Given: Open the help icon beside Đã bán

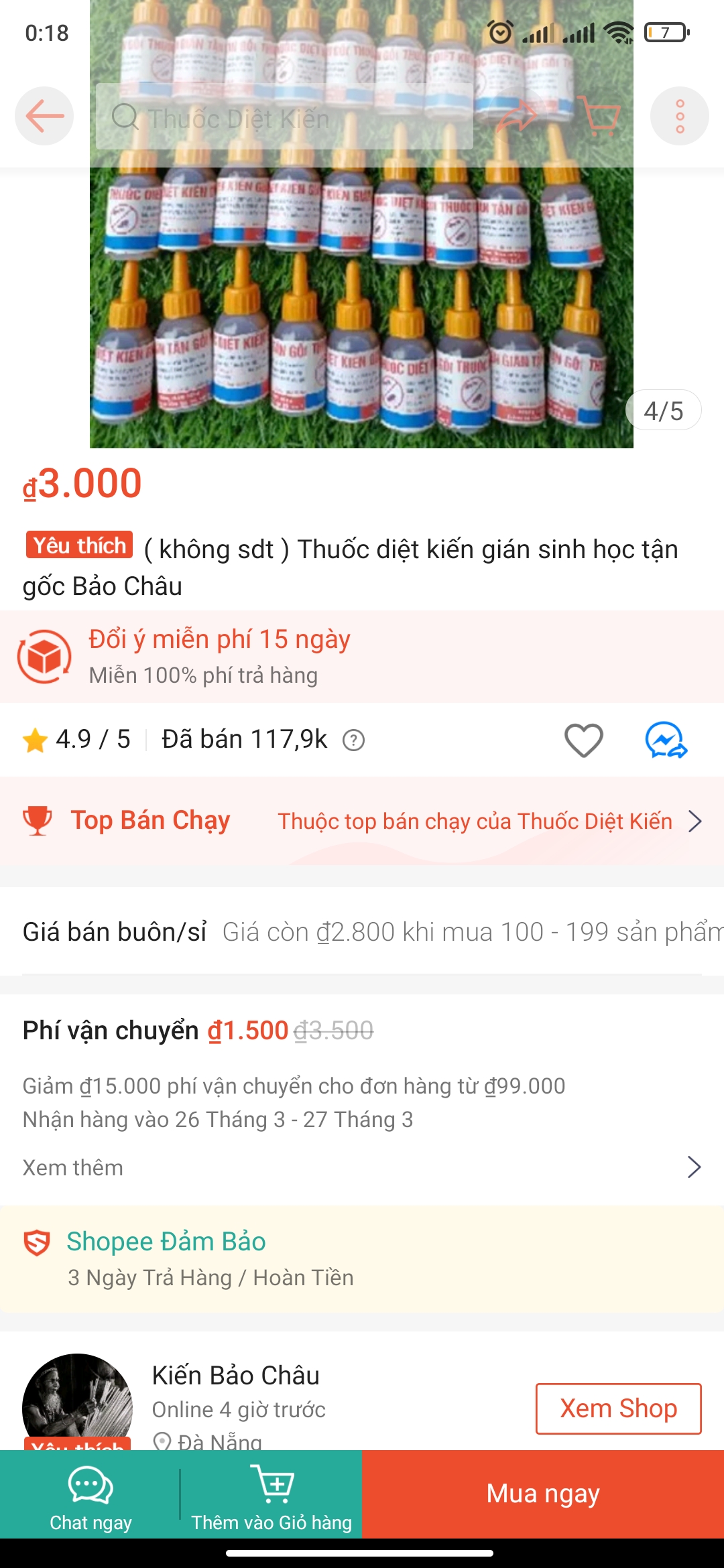Looking at the screenshot, I should pos(353,740).
